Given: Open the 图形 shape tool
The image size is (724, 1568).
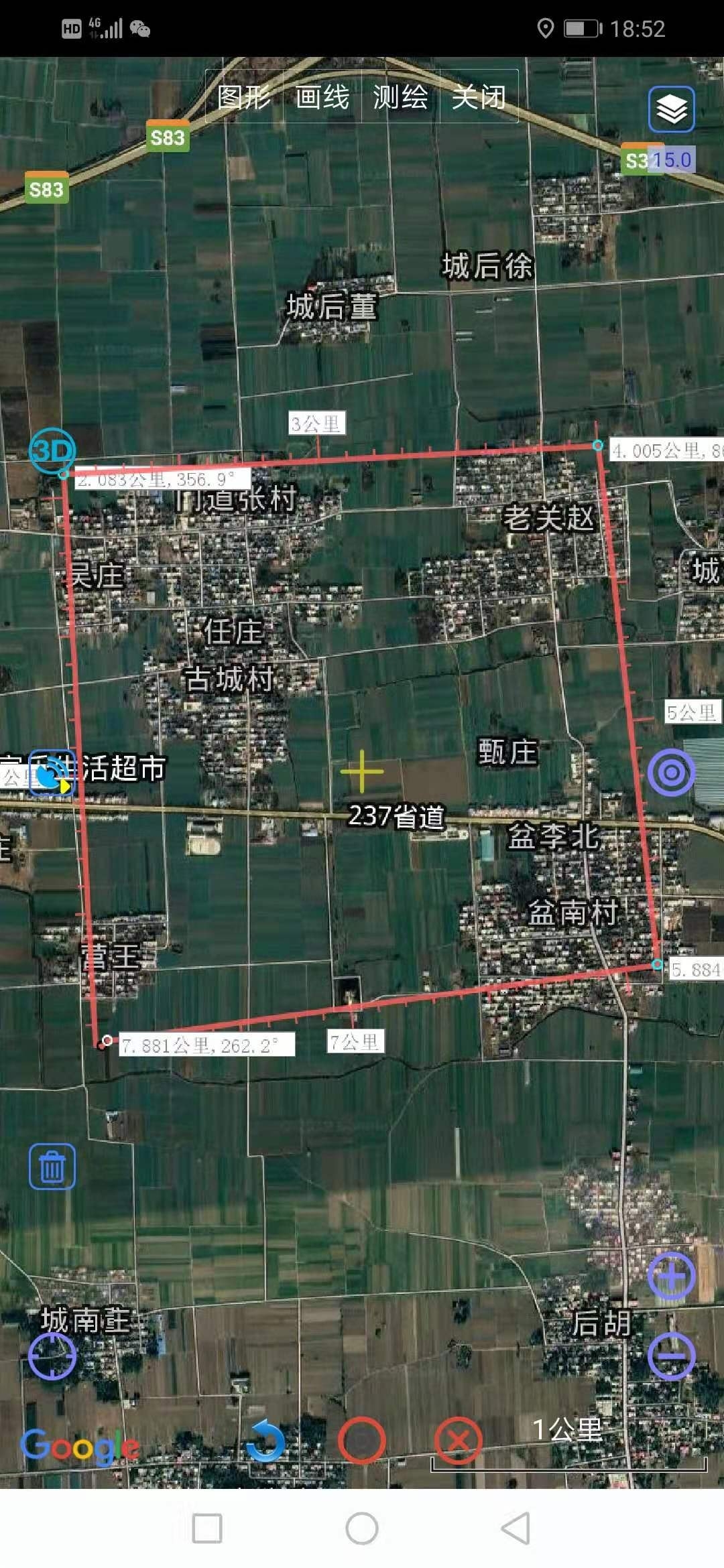Looking at the screenshot, I should click(x=244, y=97).
